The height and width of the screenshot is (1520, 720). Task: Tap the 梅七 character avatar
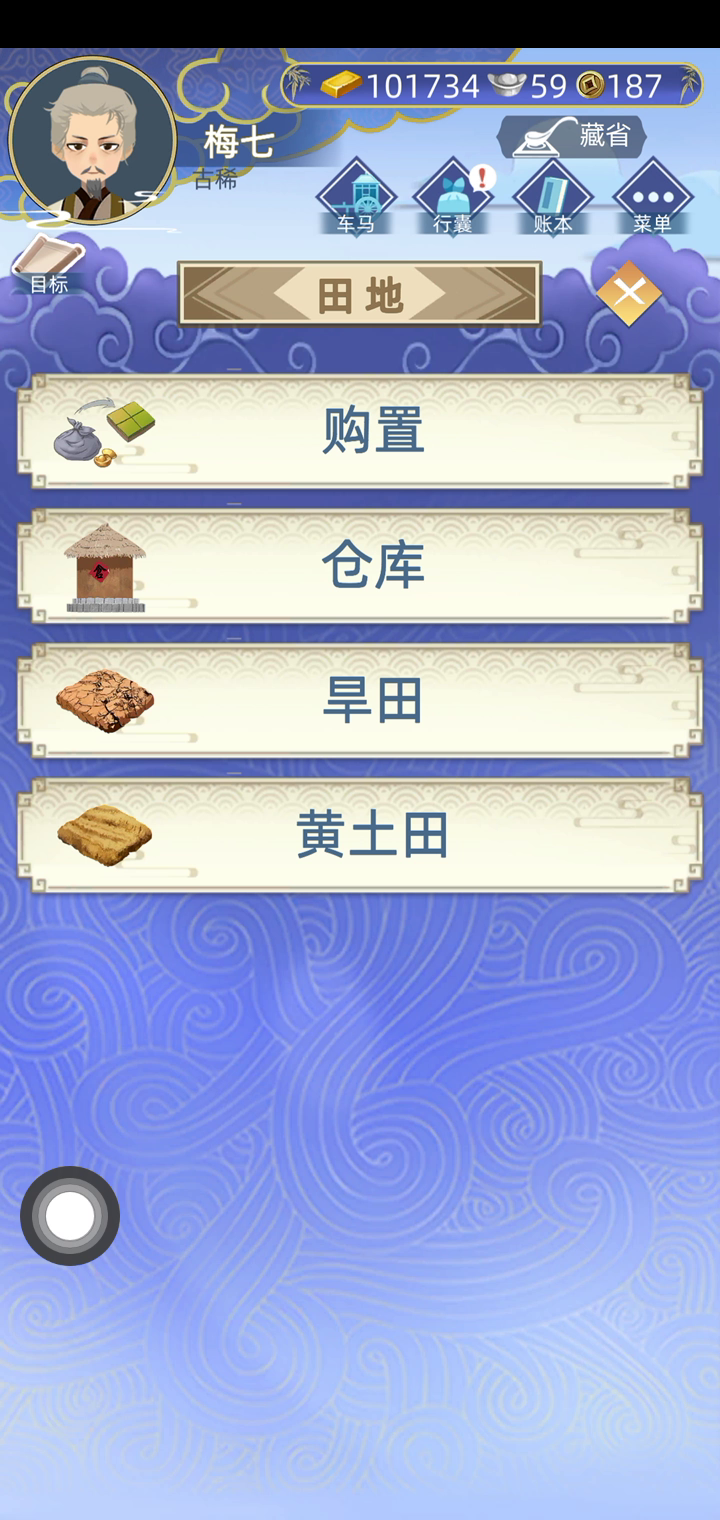coord(93,140)
